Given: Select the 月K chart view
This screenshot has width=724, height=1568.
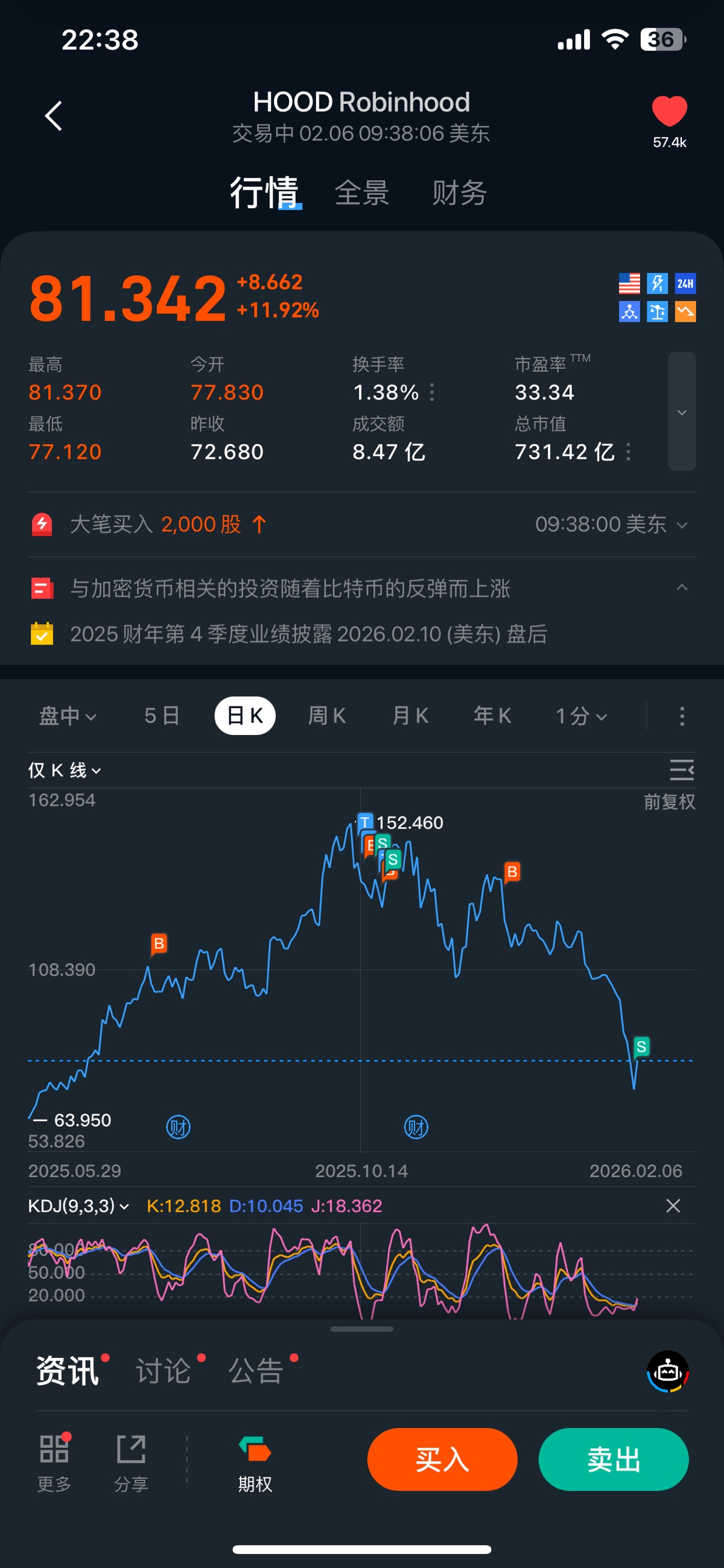Looking at the screenshot, I should 410,716.
